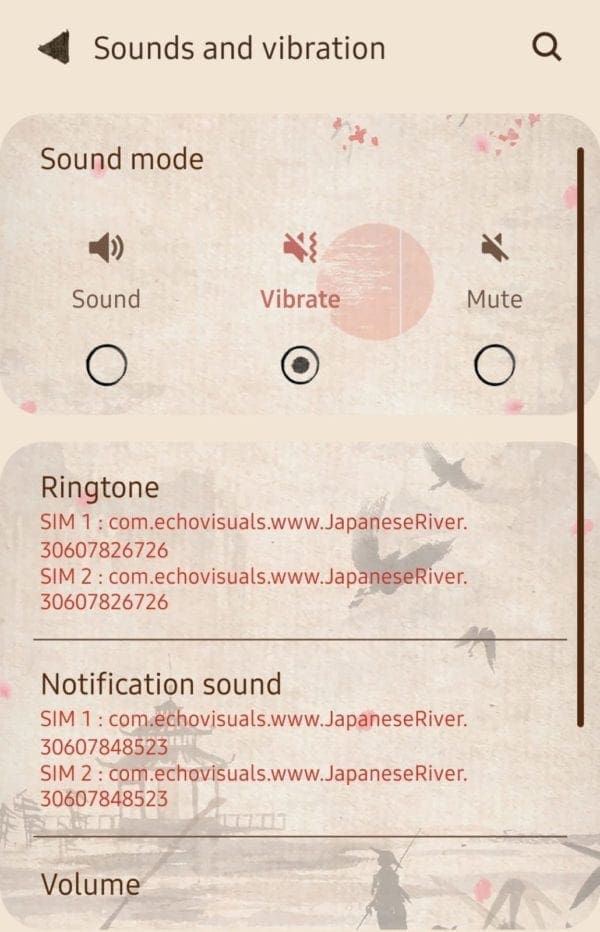
Task: Go back from Sounds and vibration
Action: coord(54,48)
